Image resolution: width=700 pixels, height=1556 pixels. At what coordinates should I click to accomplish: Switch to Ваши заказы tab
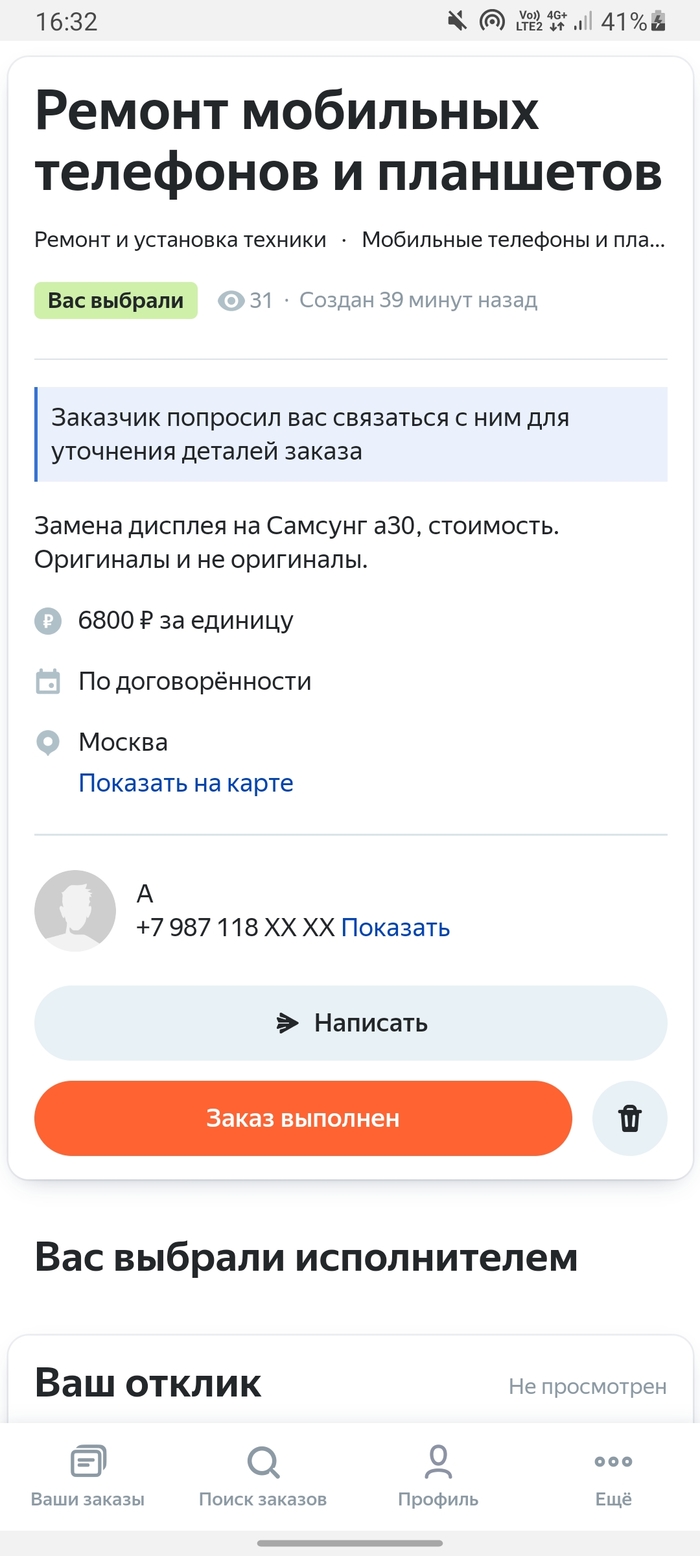tap(88, 1476)
